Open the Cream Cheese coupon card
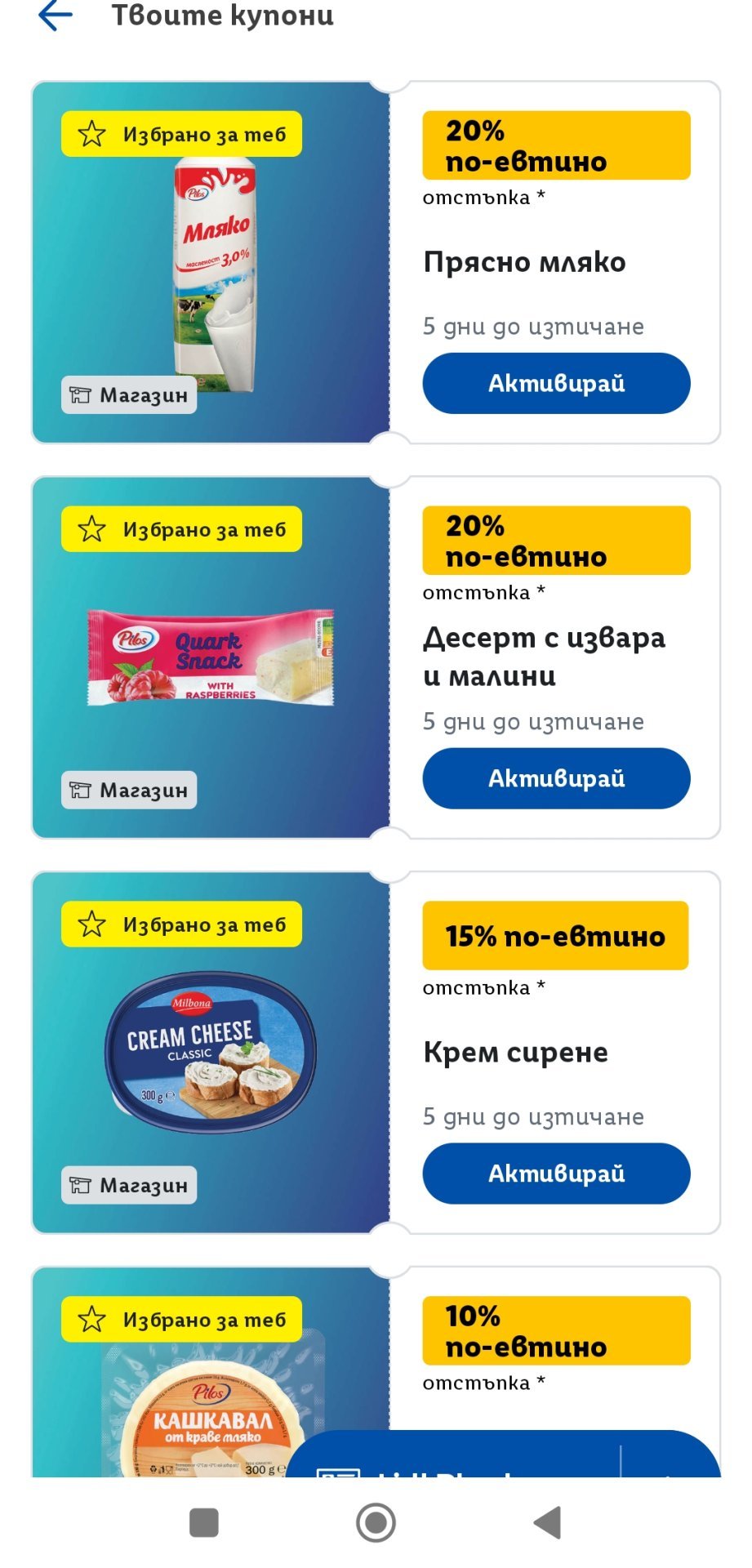Image resolution: width=752 pixels, height=1568 pixels. (x=211, y=1052)
